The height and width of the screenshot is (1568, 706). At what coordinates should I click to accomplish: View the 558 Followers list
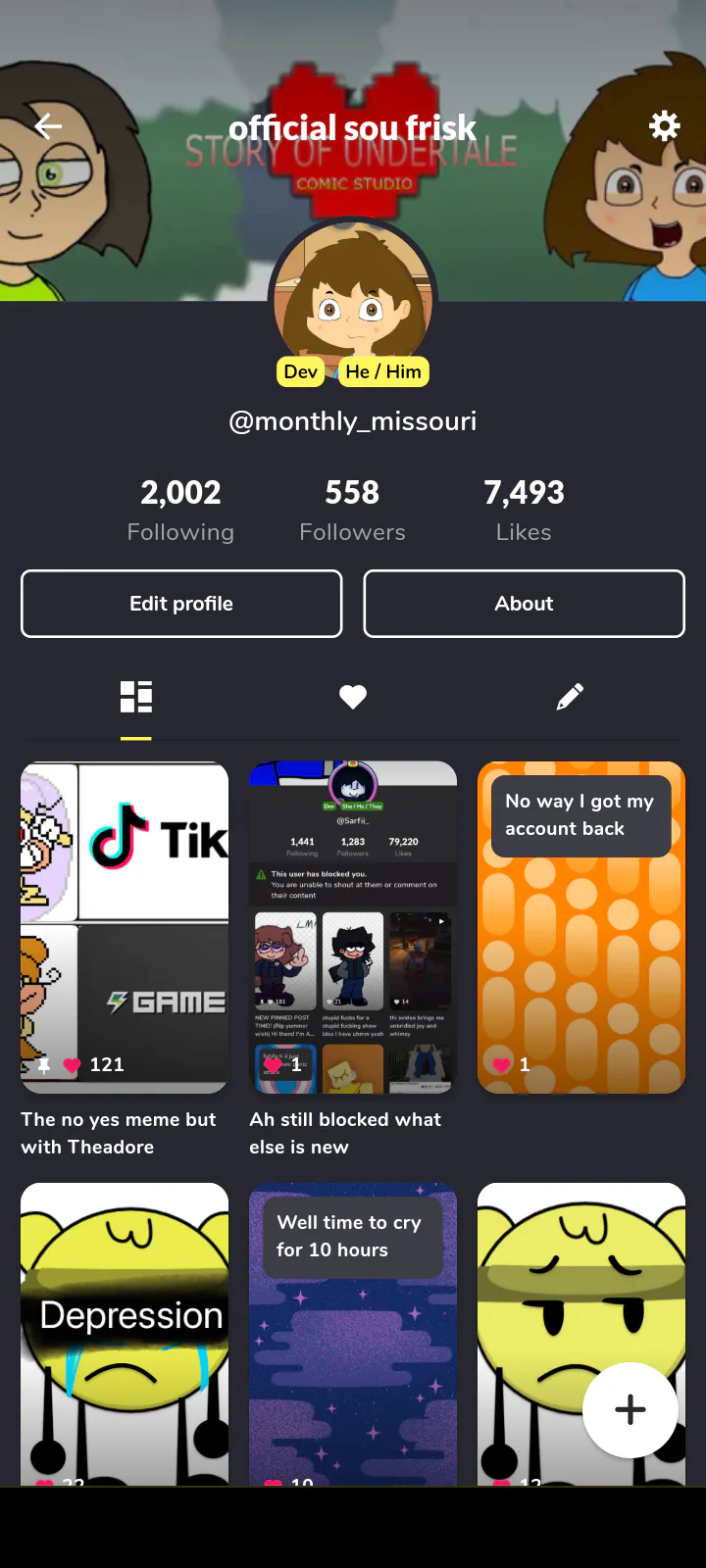(x=352, y=510)
